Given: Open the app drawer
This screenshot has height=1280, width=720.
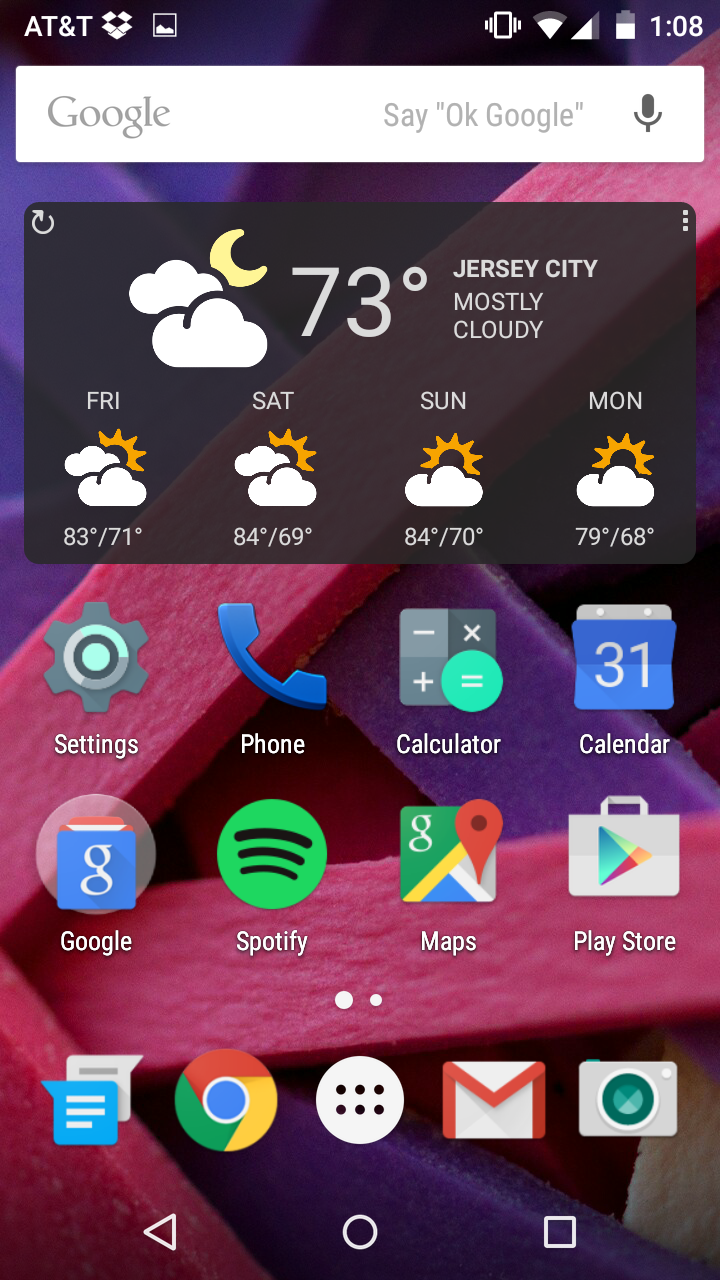Looking at the screenshot, I should (360, 1101).
